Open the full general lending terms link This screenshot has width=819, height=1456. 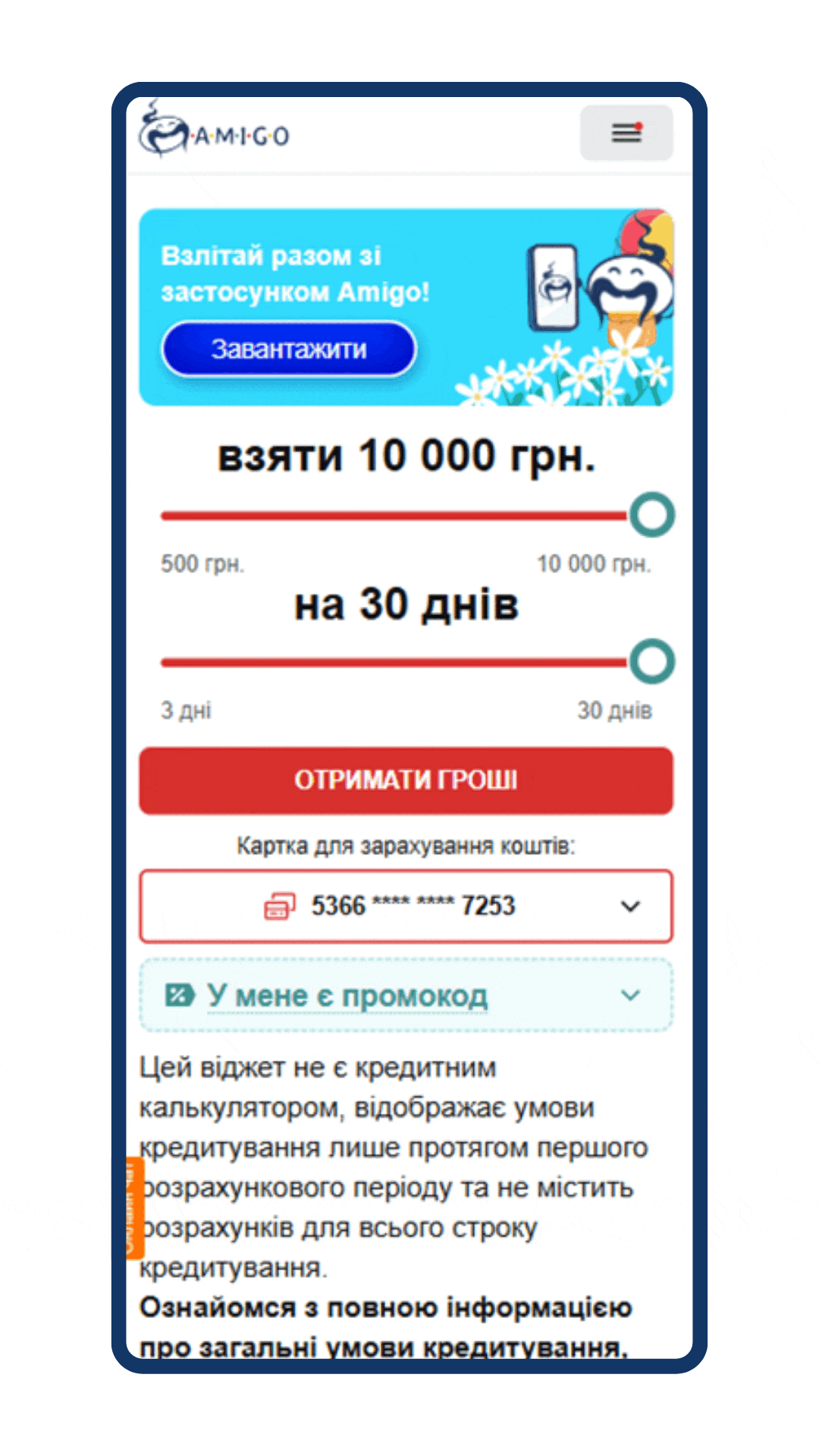click(384, 1327)
